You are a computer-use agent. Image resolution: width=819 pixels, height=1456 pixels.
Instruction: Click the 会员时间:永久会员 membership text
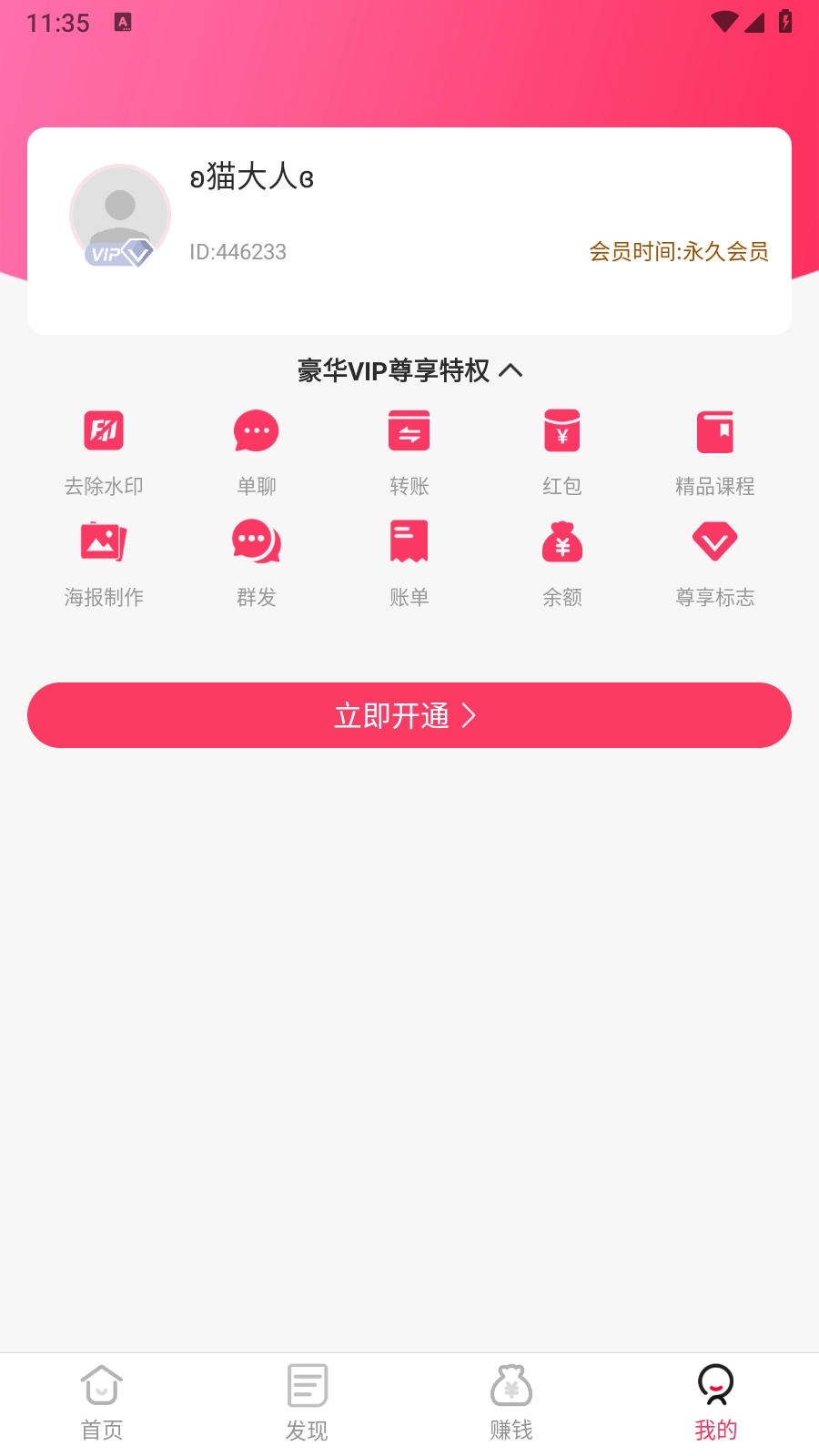[679, 252]
